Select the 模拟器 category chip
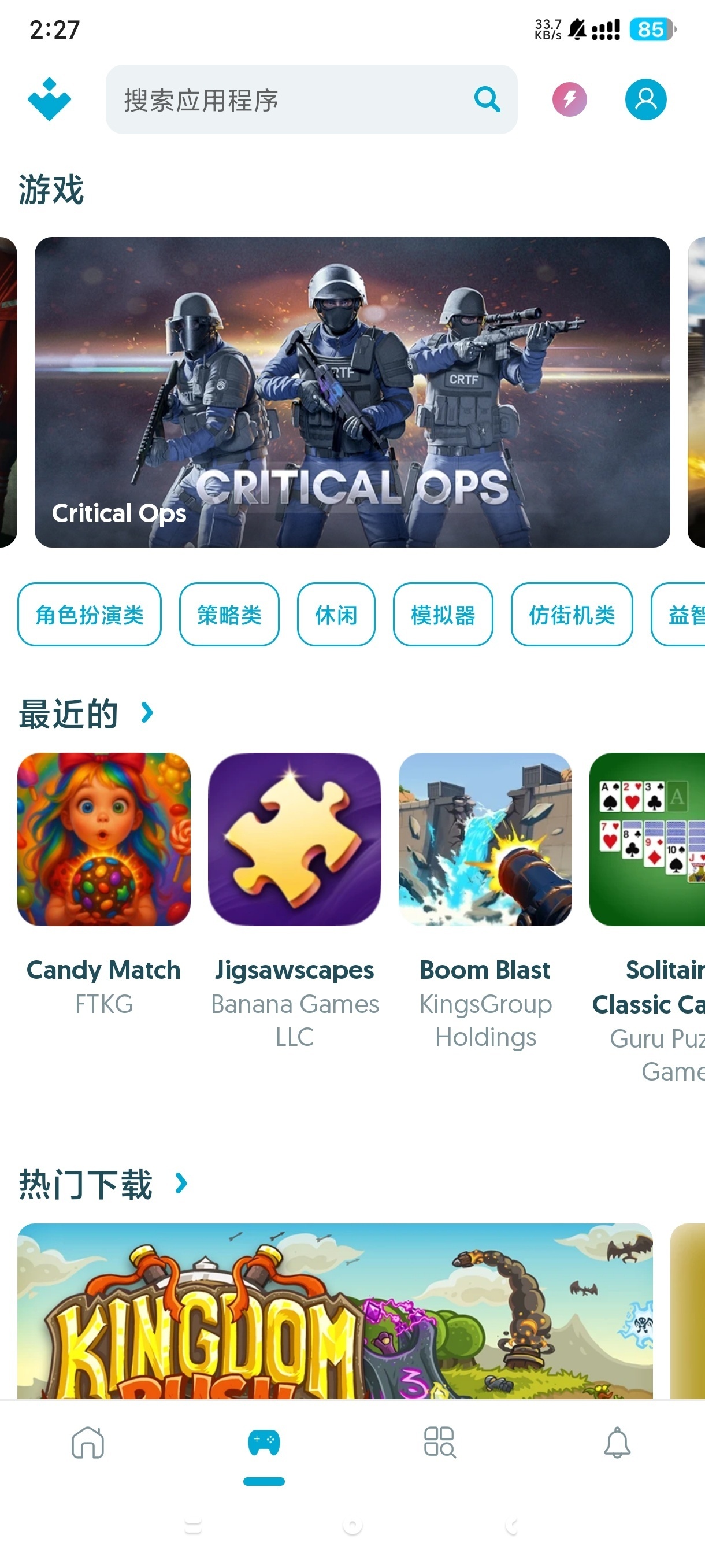Image resolution: width=705 pixels, height=1568 pixels. click(x=443, y=615)
